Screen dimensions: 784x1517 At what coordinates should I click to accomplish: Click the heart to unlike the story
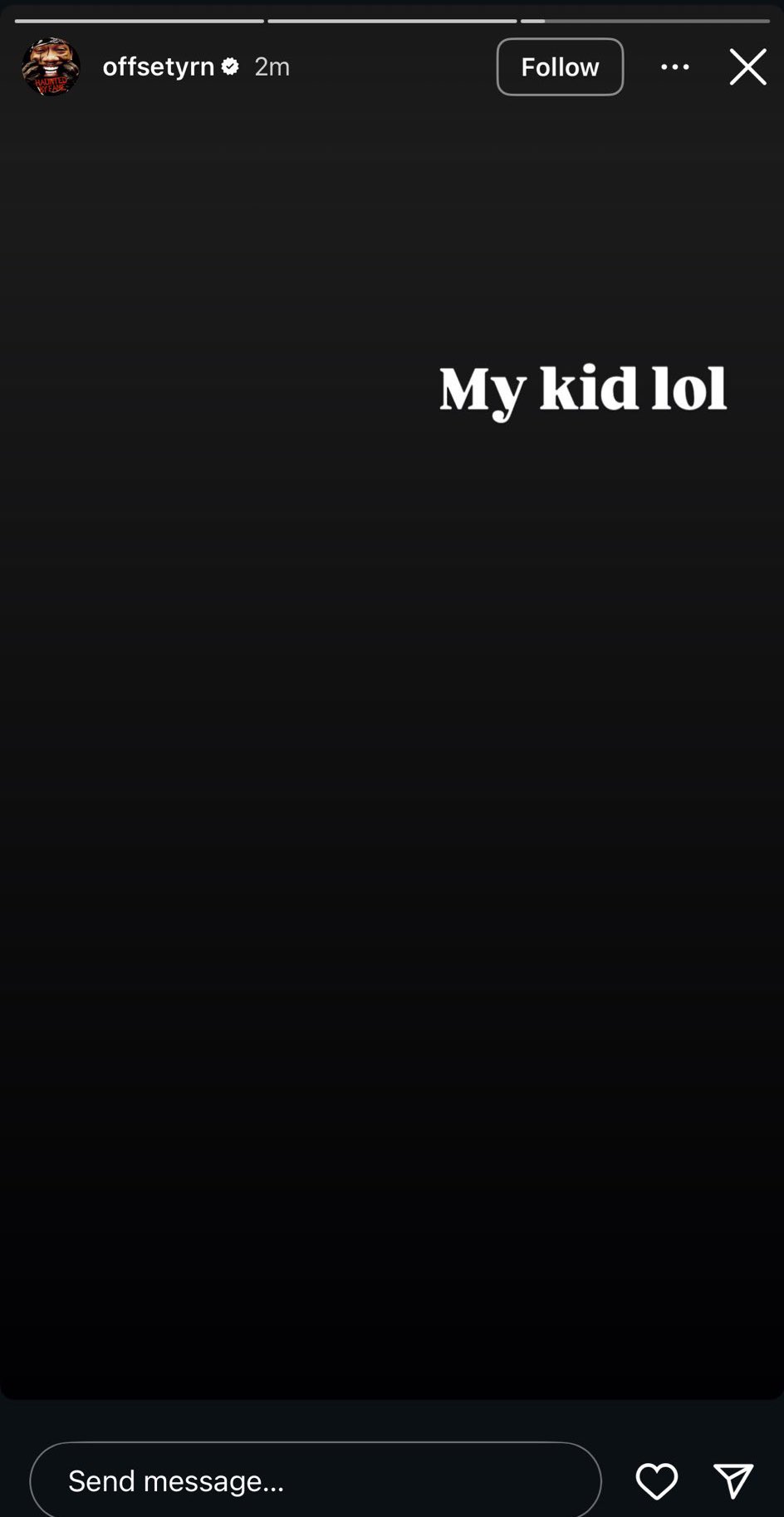point(657,1480)
